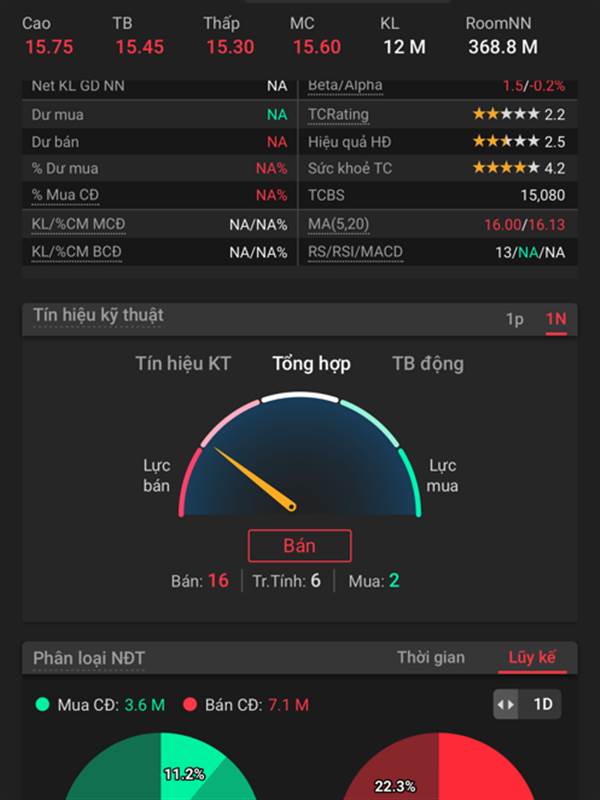Switch to the 1p timeframe
The height and width of the screenshot is (800, 600).
[514, 319]
